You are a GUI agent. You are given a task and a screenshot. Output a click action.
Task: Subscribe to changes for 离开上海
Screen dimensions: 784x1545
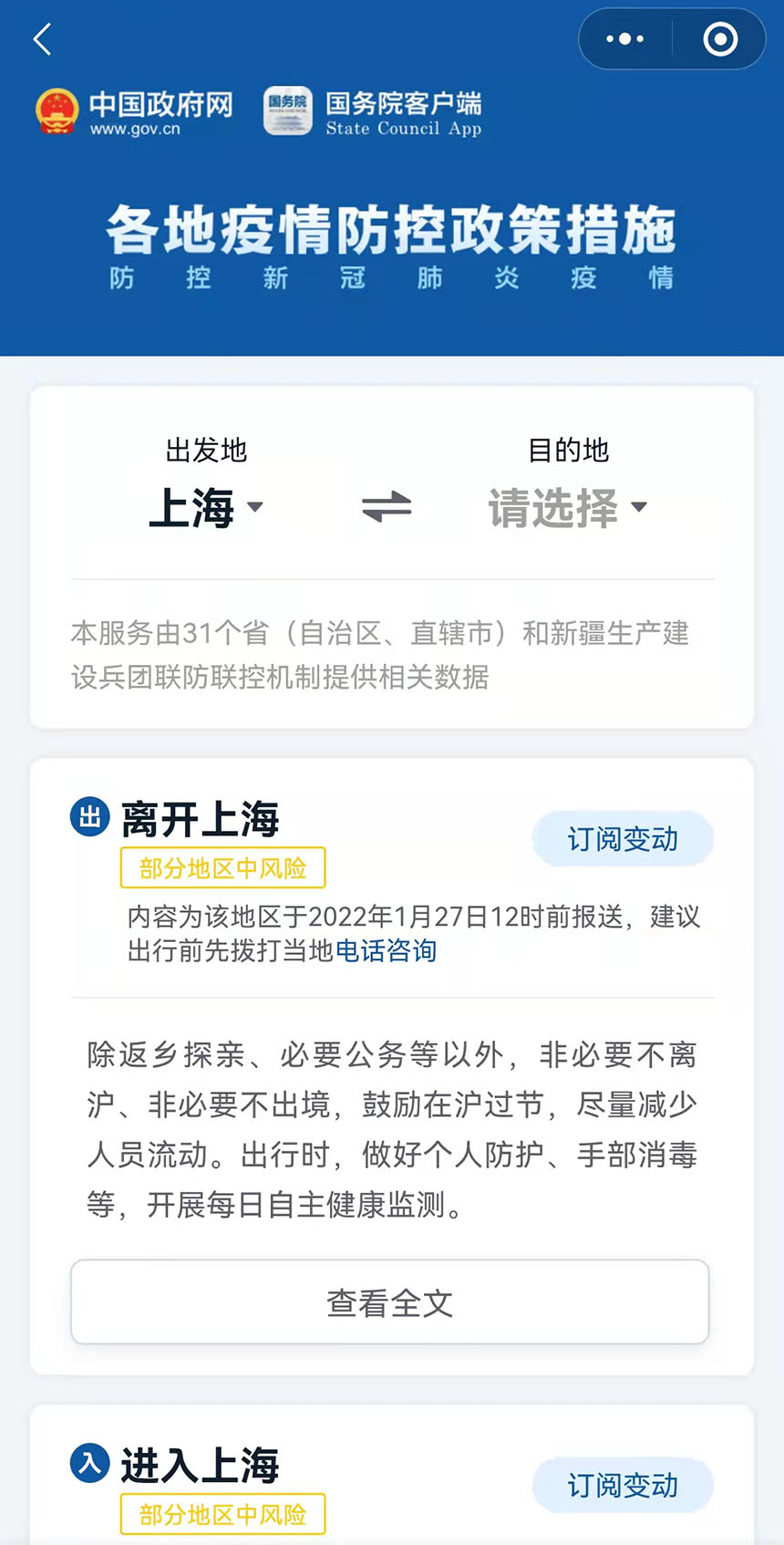tap(623, 839)
